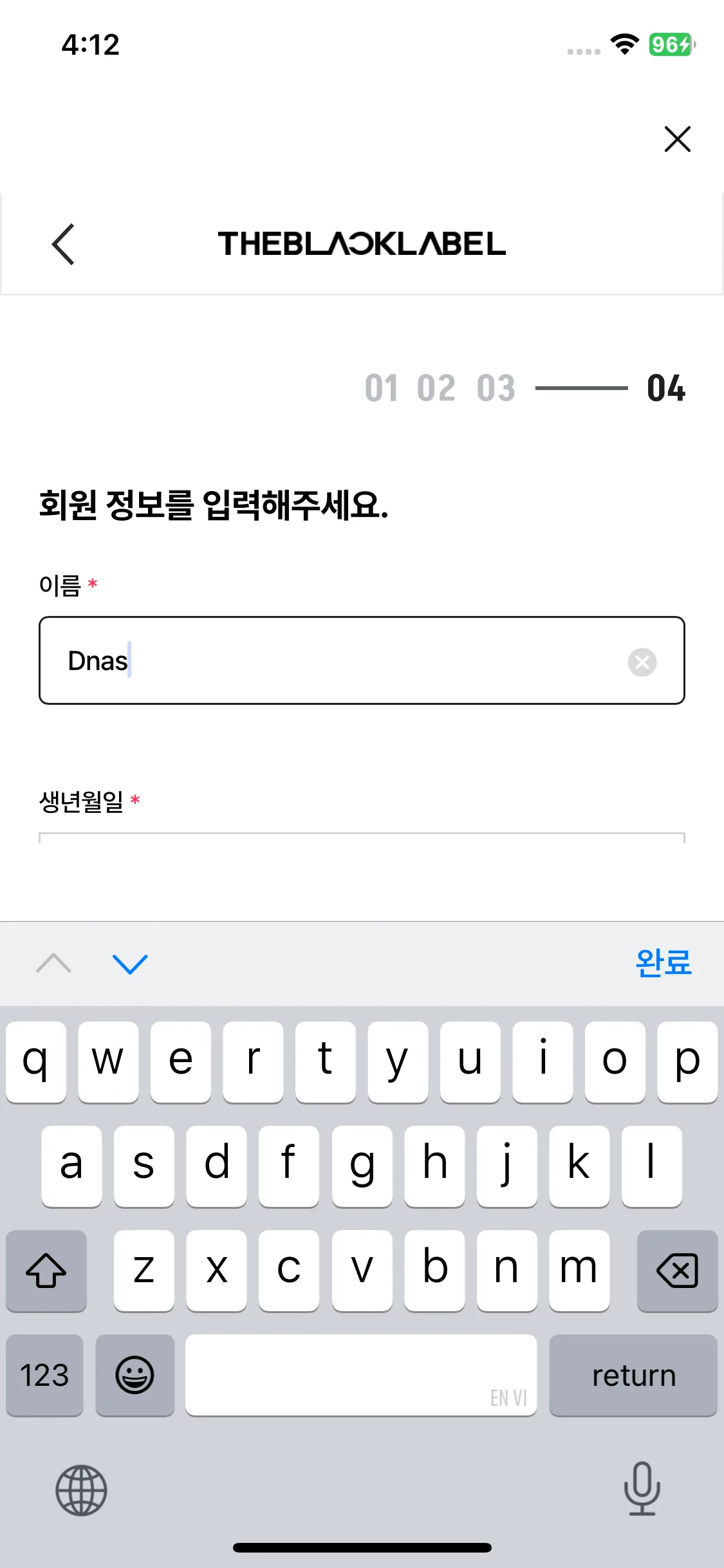
Task: Collapse the keyboard via the down arrow
Action: (130, 964)
